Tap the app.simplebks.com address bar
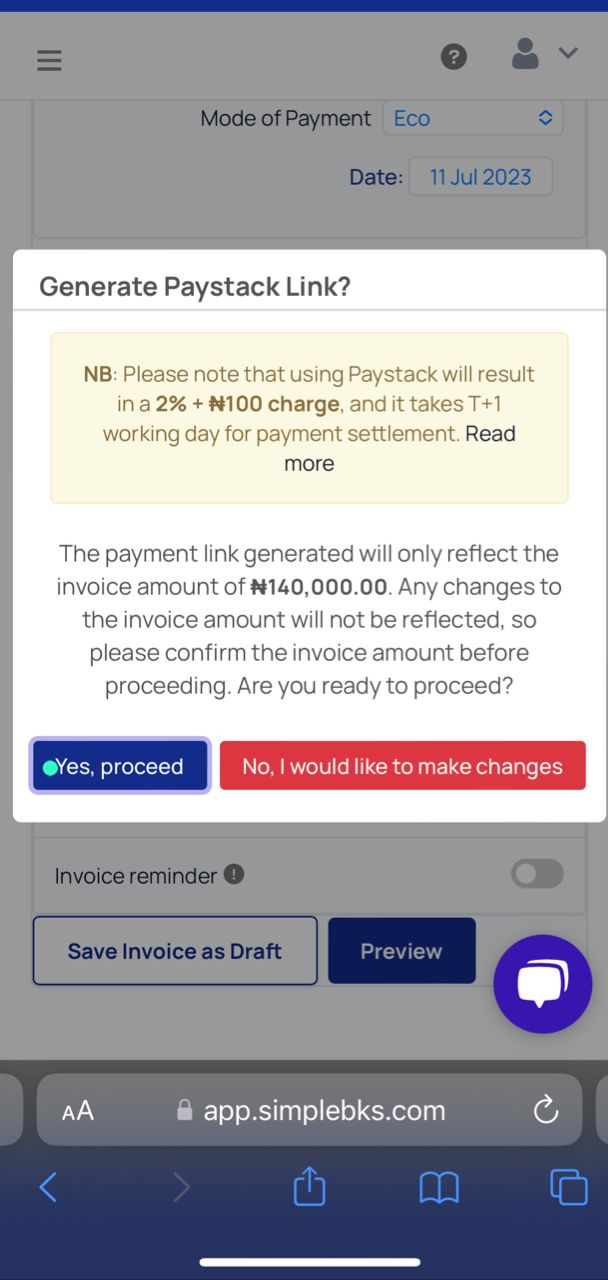608x1280 pixels. click(x=310, y=1110)
